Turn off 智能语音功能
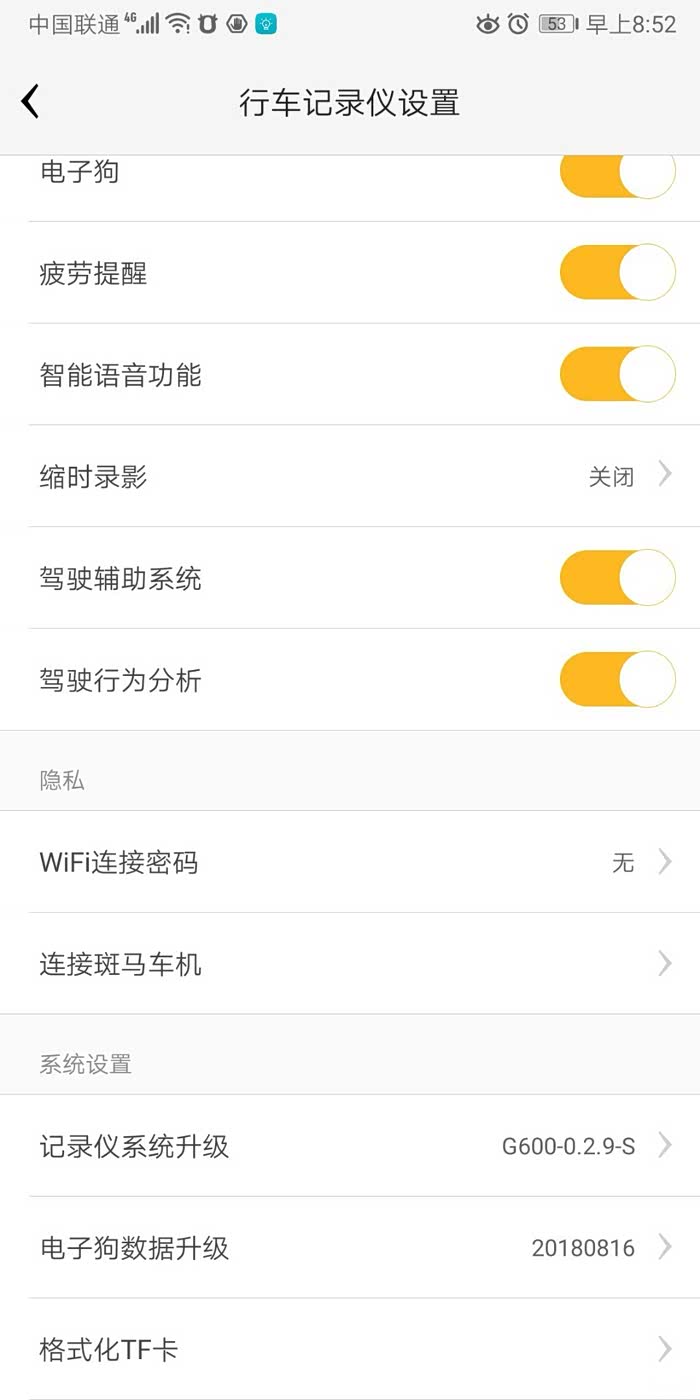This screenshot has height=1400, width=700. (x=617, y=374)
